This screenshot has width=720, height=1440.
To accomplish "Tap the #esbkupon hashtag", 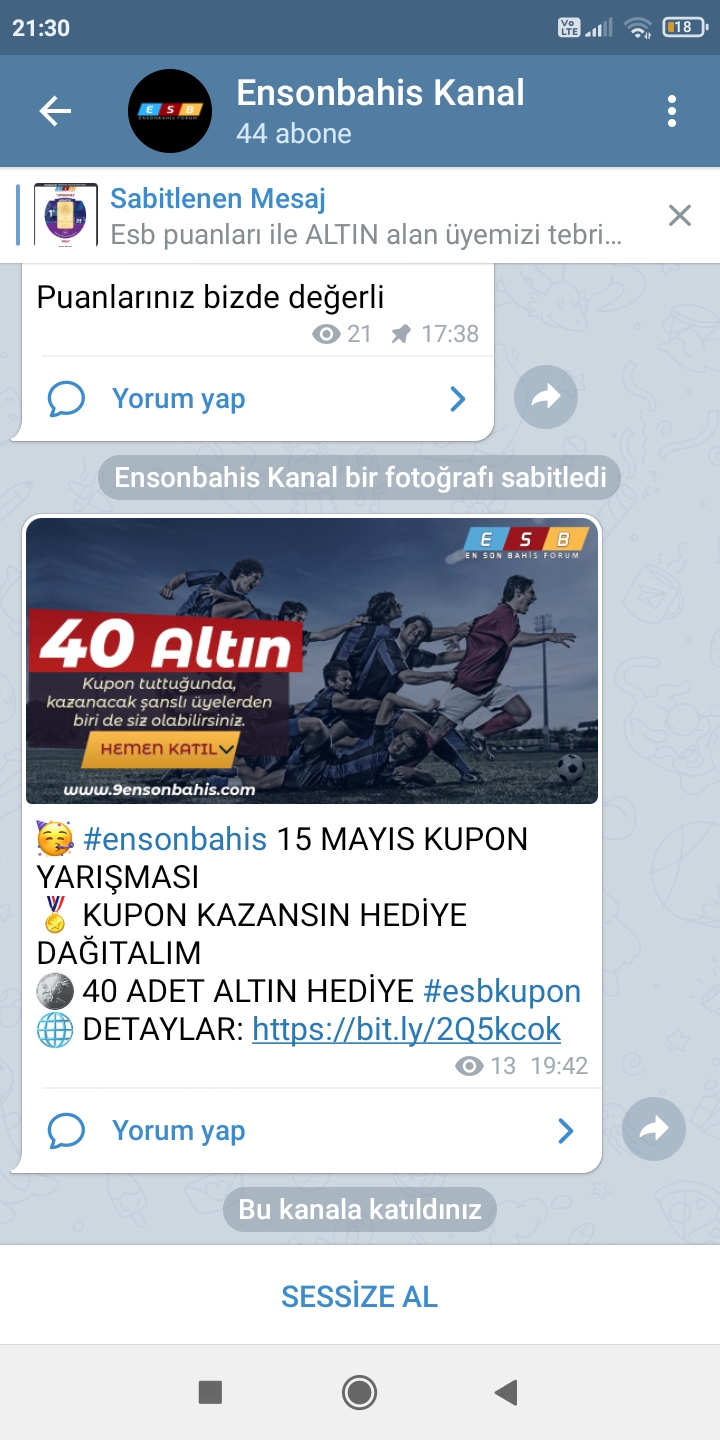I will point(502,991).
